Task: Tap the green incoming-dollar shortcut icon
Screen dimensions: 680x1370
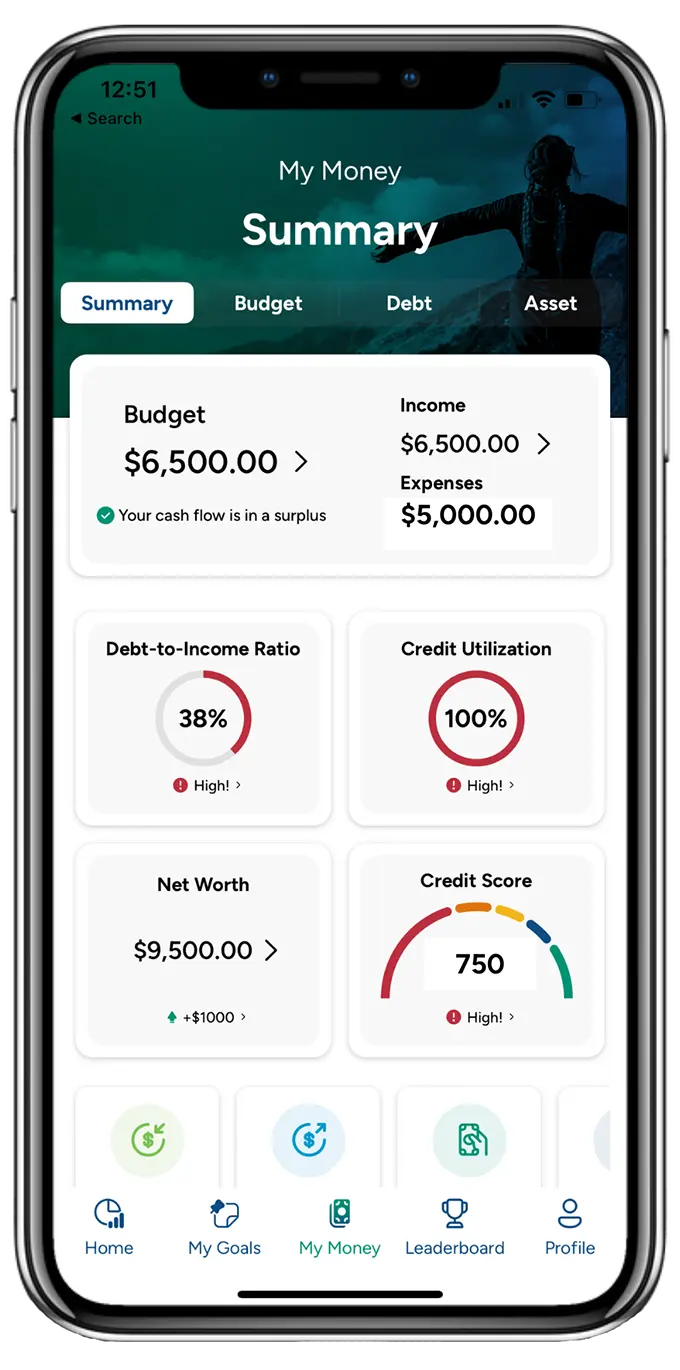Action: click(x=147, y=1139)
